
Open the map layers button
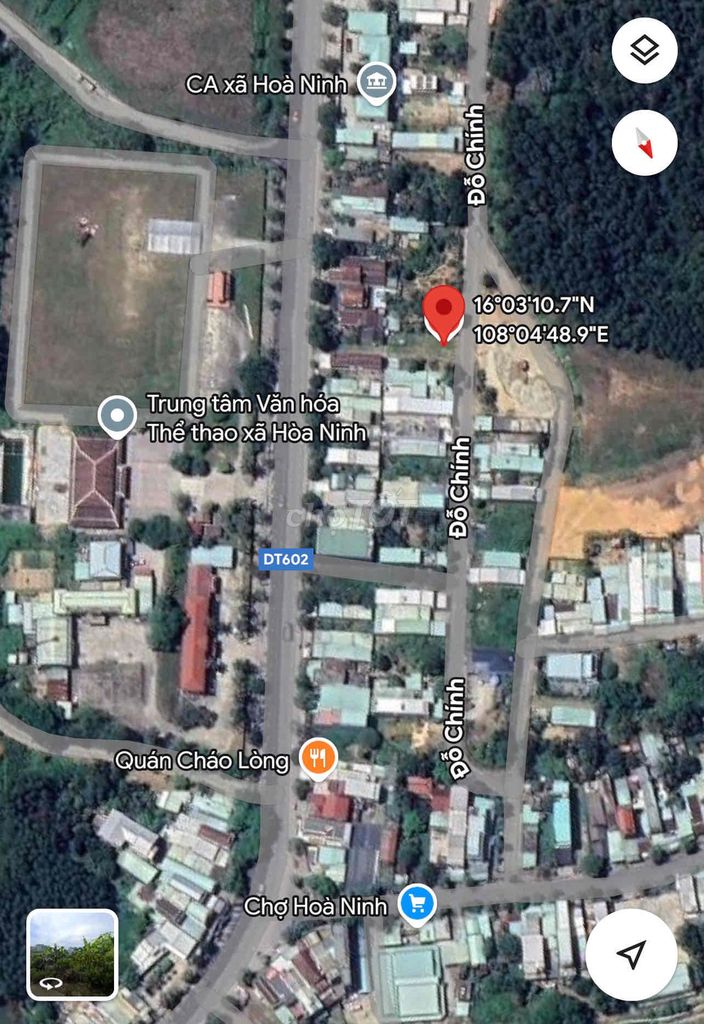coord(645,51)
